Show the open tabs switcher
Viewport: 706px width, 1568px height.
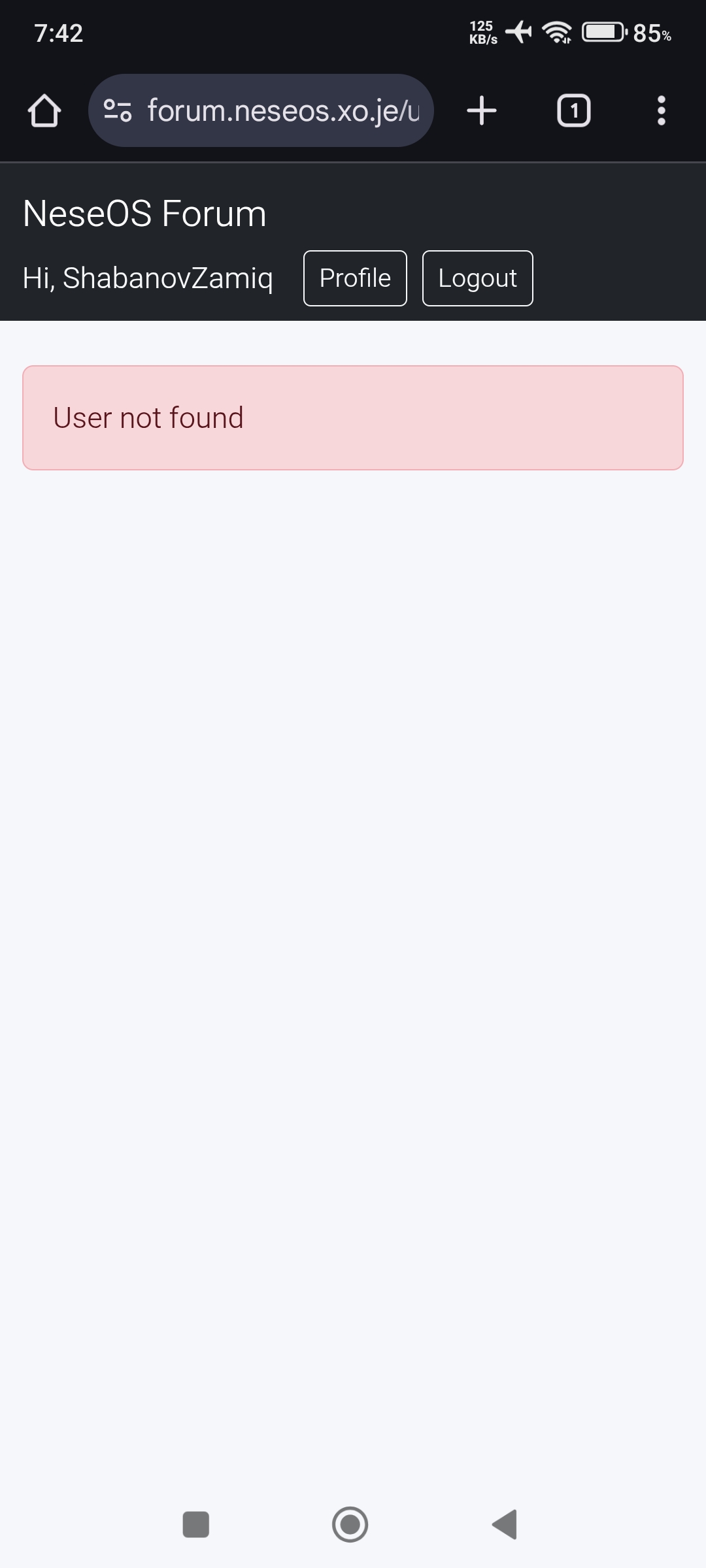[x=573, y=110]
